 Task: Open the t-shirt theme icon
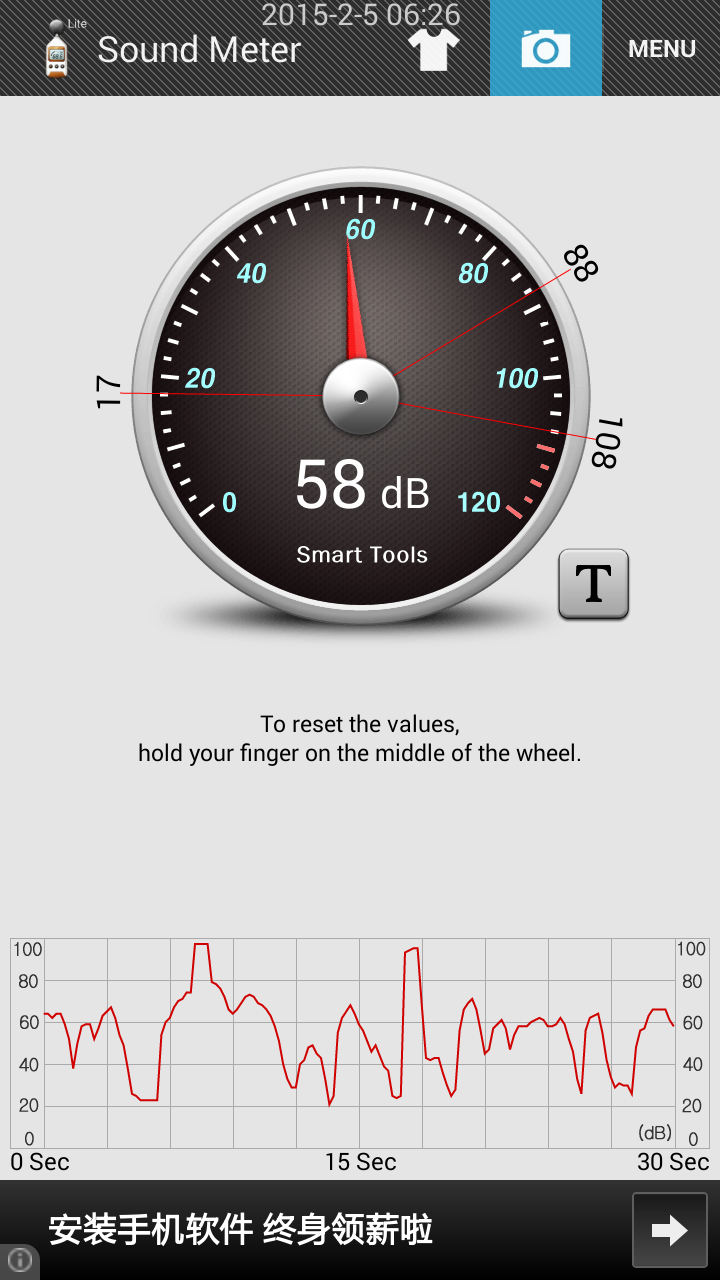(434, 49)
